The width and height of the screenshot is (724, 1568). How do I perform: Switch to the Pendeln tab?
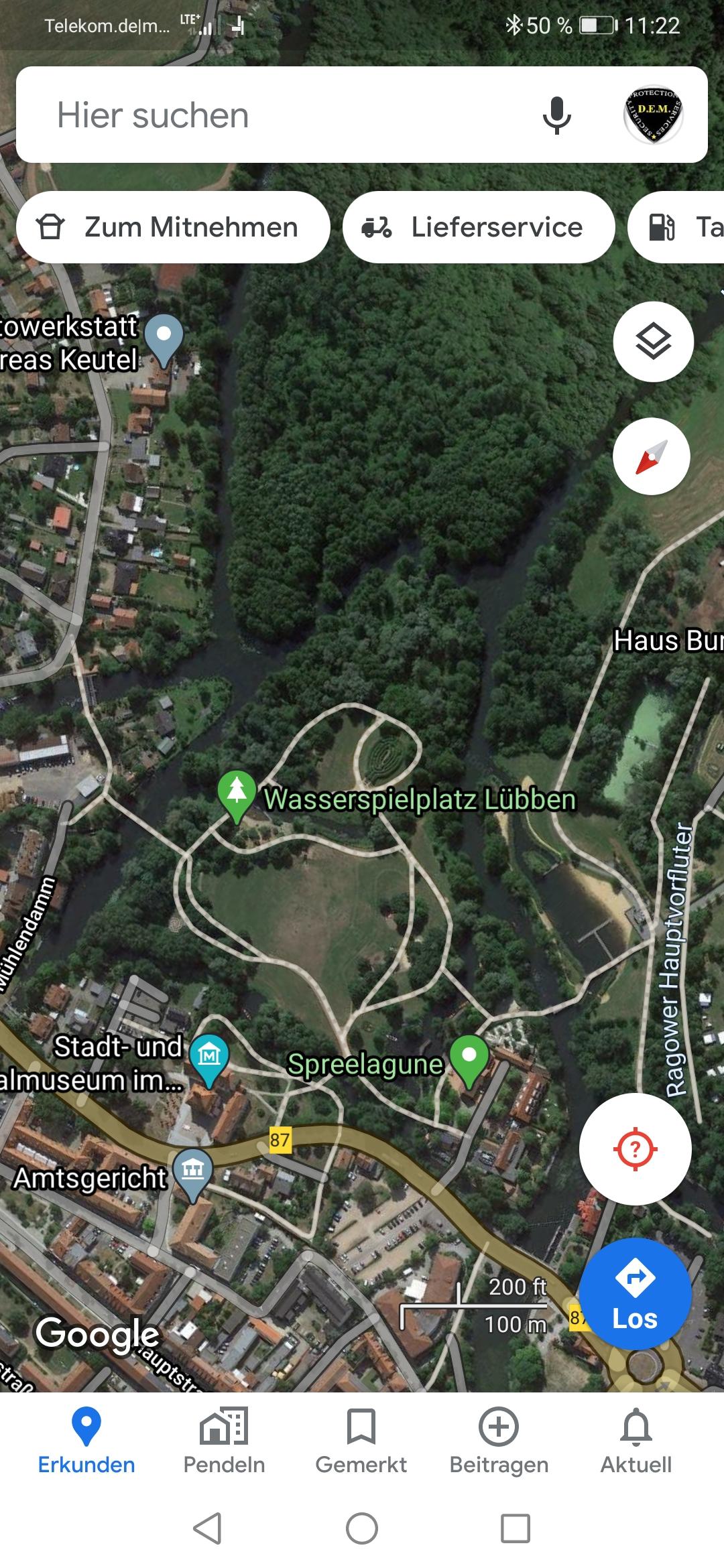tap(224, 1440)
